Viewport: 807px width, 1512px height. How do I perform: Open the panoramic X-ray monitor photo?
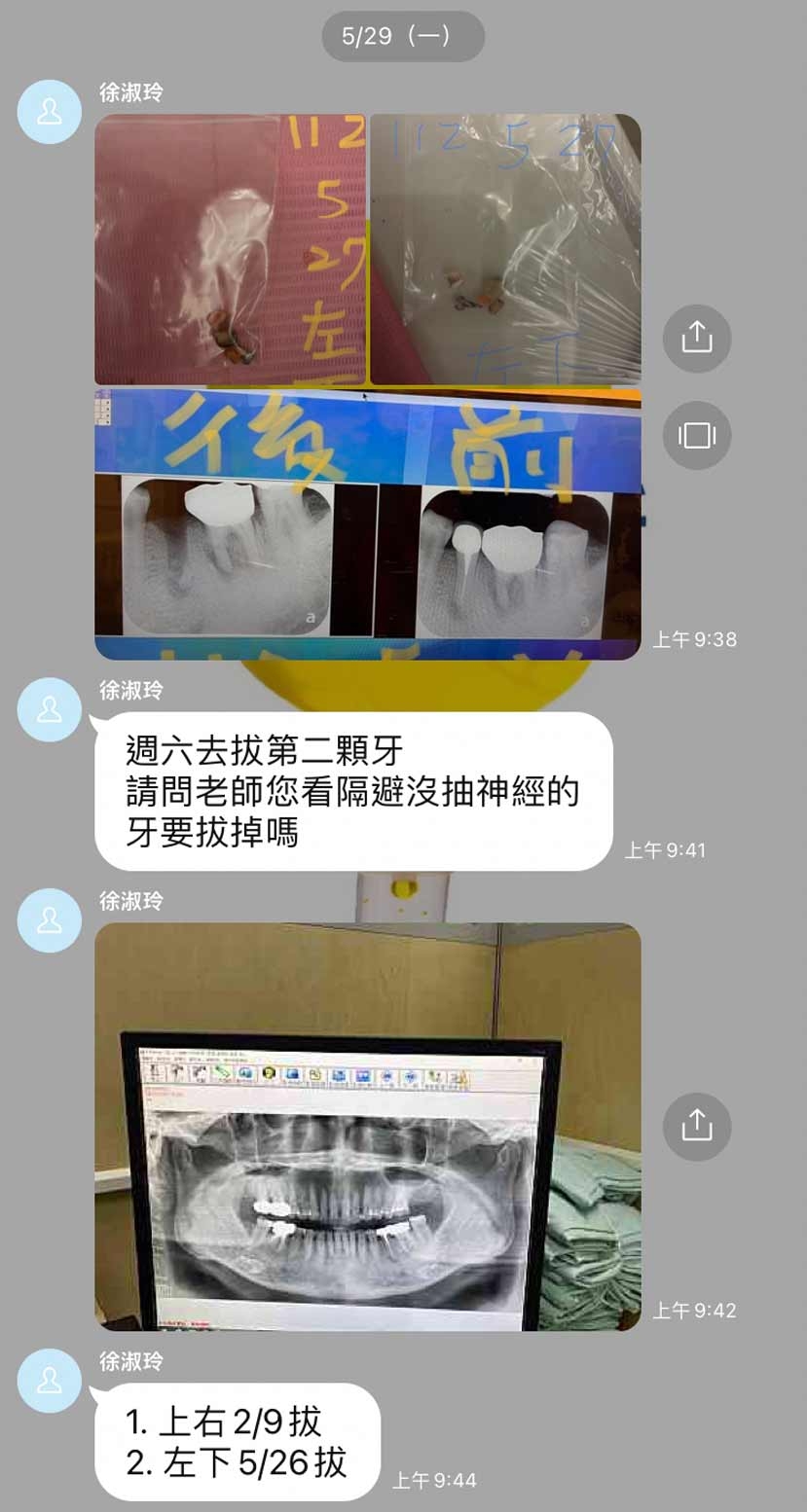pos(367,1126)
